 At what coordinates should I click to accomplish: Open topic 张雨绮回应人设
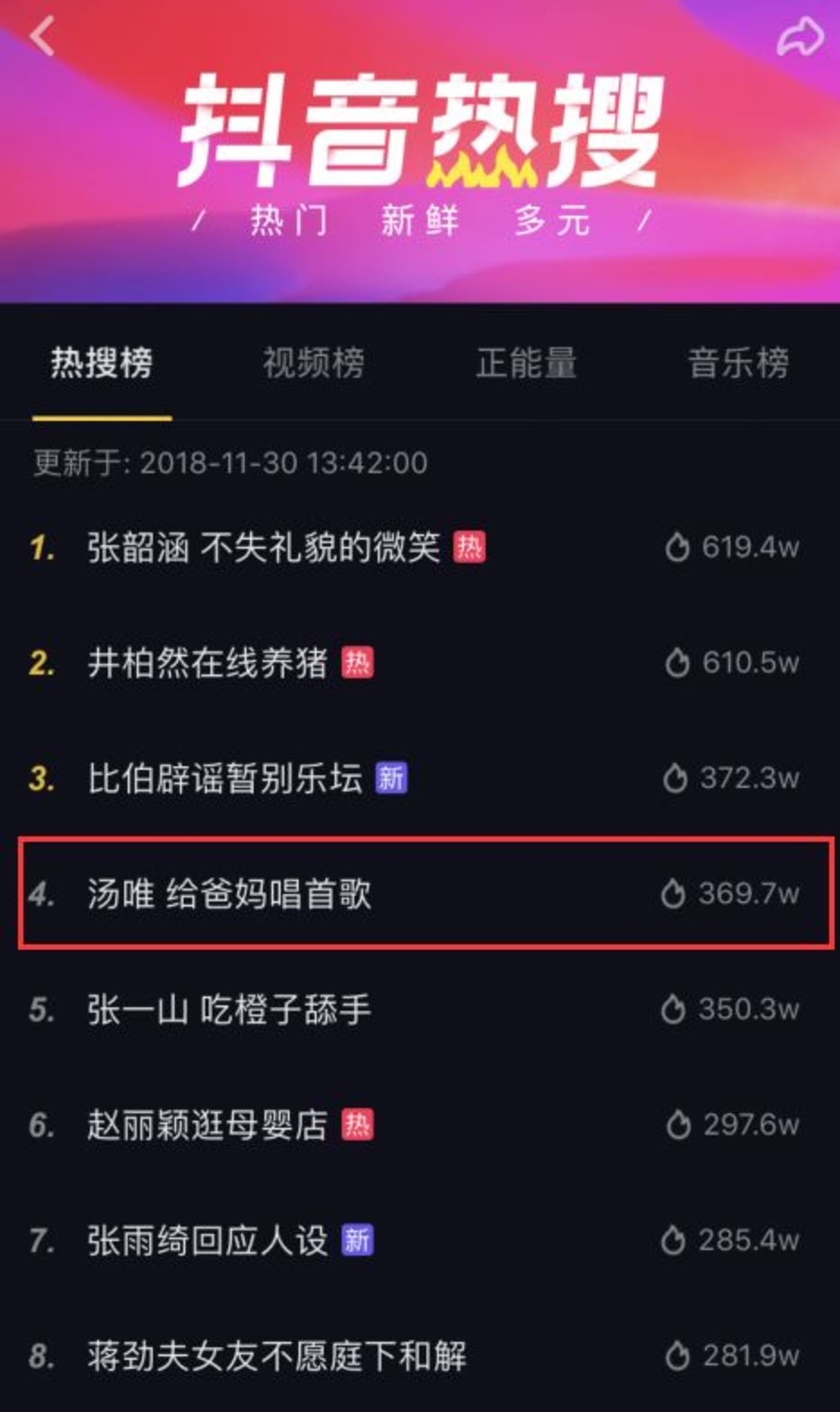pos(420,1240)
